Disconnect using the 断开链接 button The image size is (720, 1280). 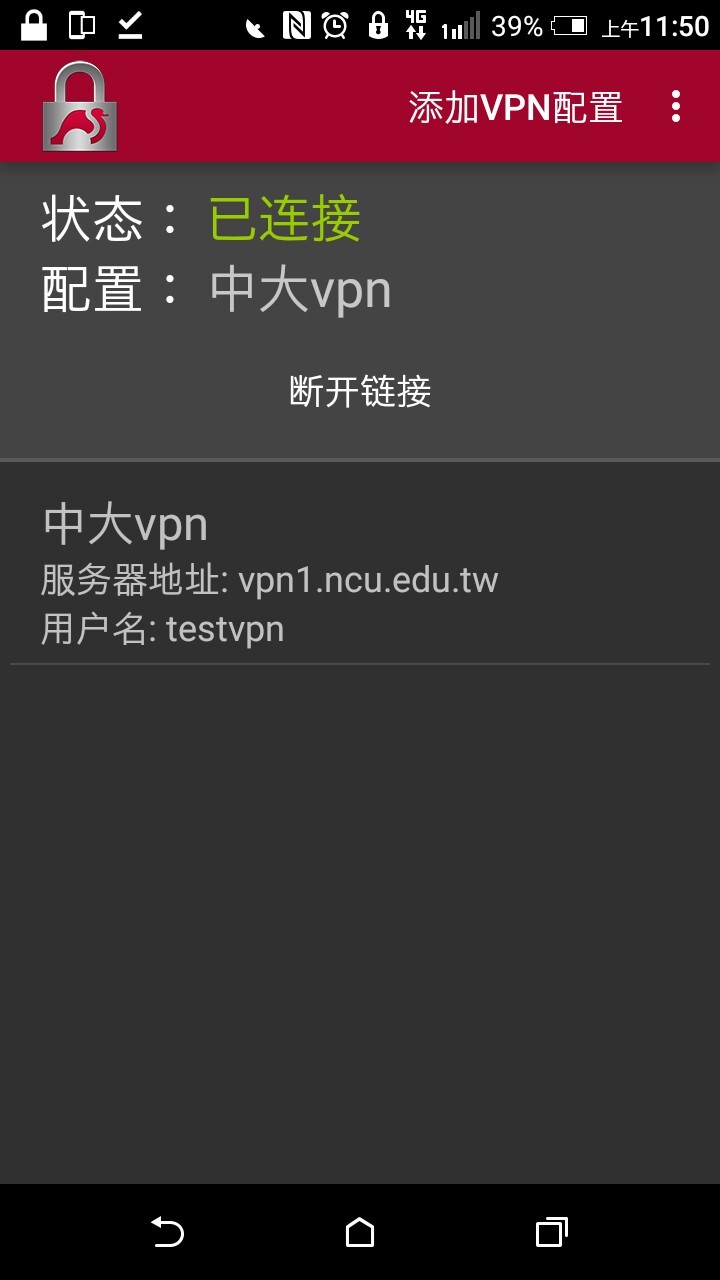tap(360, 391)
